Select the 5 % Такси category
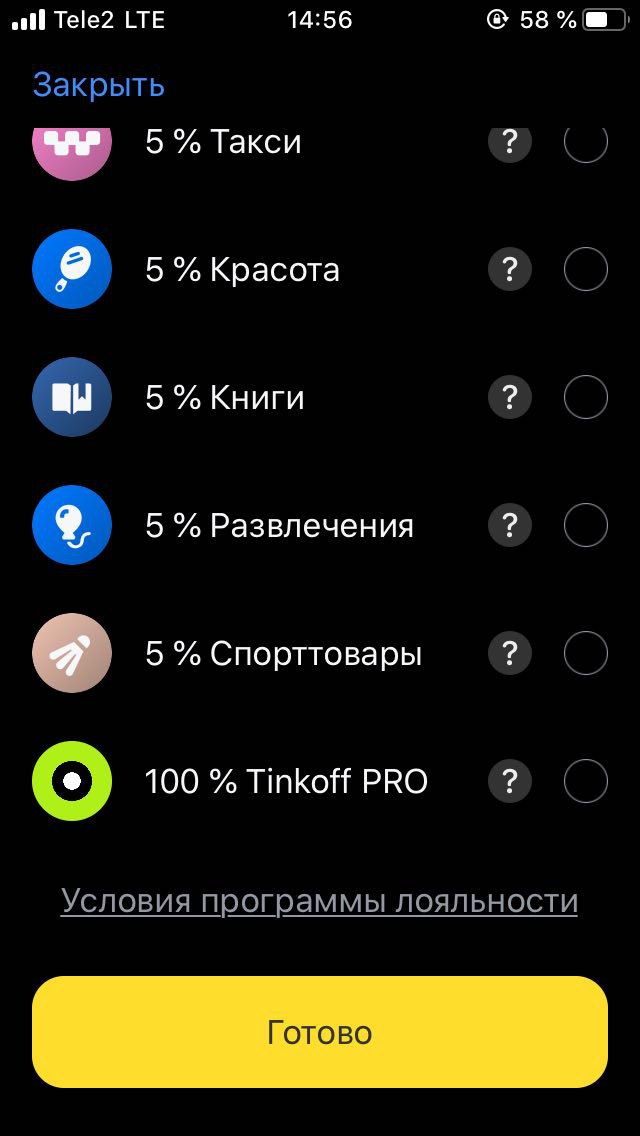640x1136 pixels. (586, 145)
